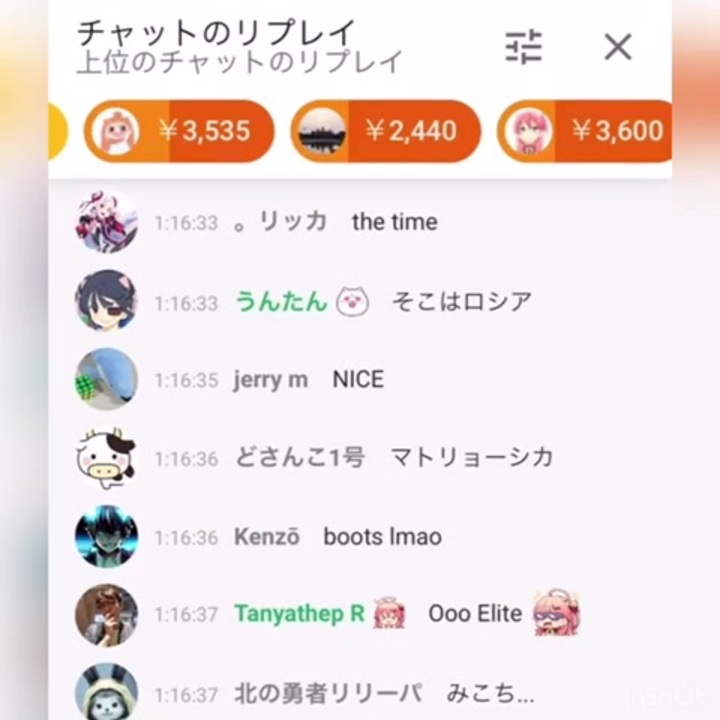Close the chat replay panel
This screenshot has width=720, height=720.
[x=618, y=47]
